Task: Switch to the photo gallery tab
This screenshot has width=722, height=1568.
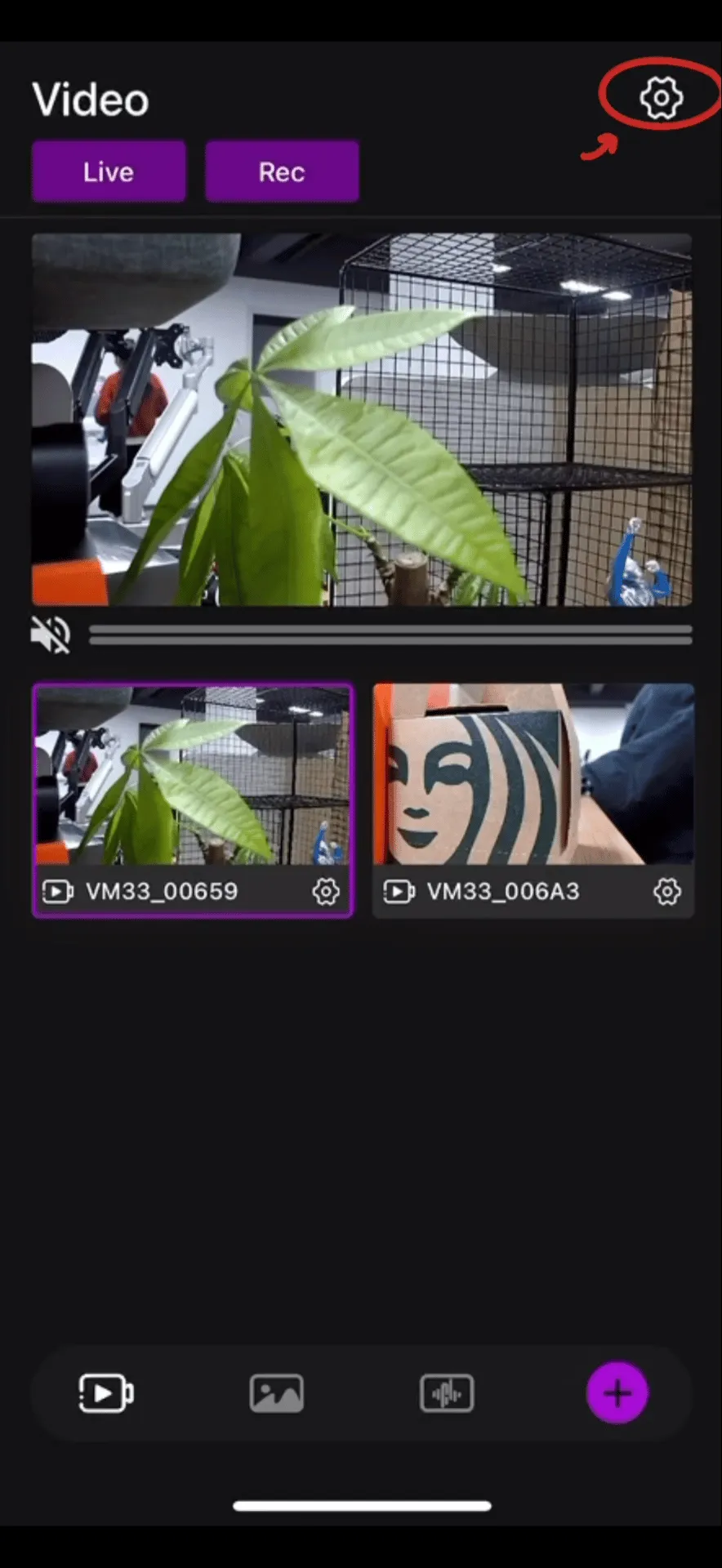Action: (x=277, y=1393)
